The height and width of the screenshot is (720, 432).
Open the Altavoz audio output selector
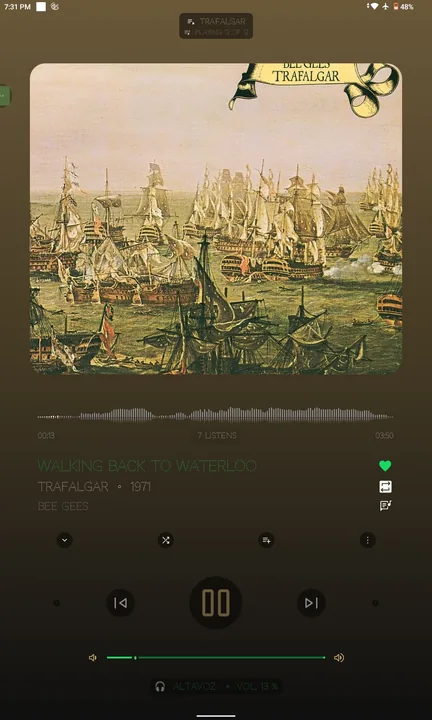[216, 686]
